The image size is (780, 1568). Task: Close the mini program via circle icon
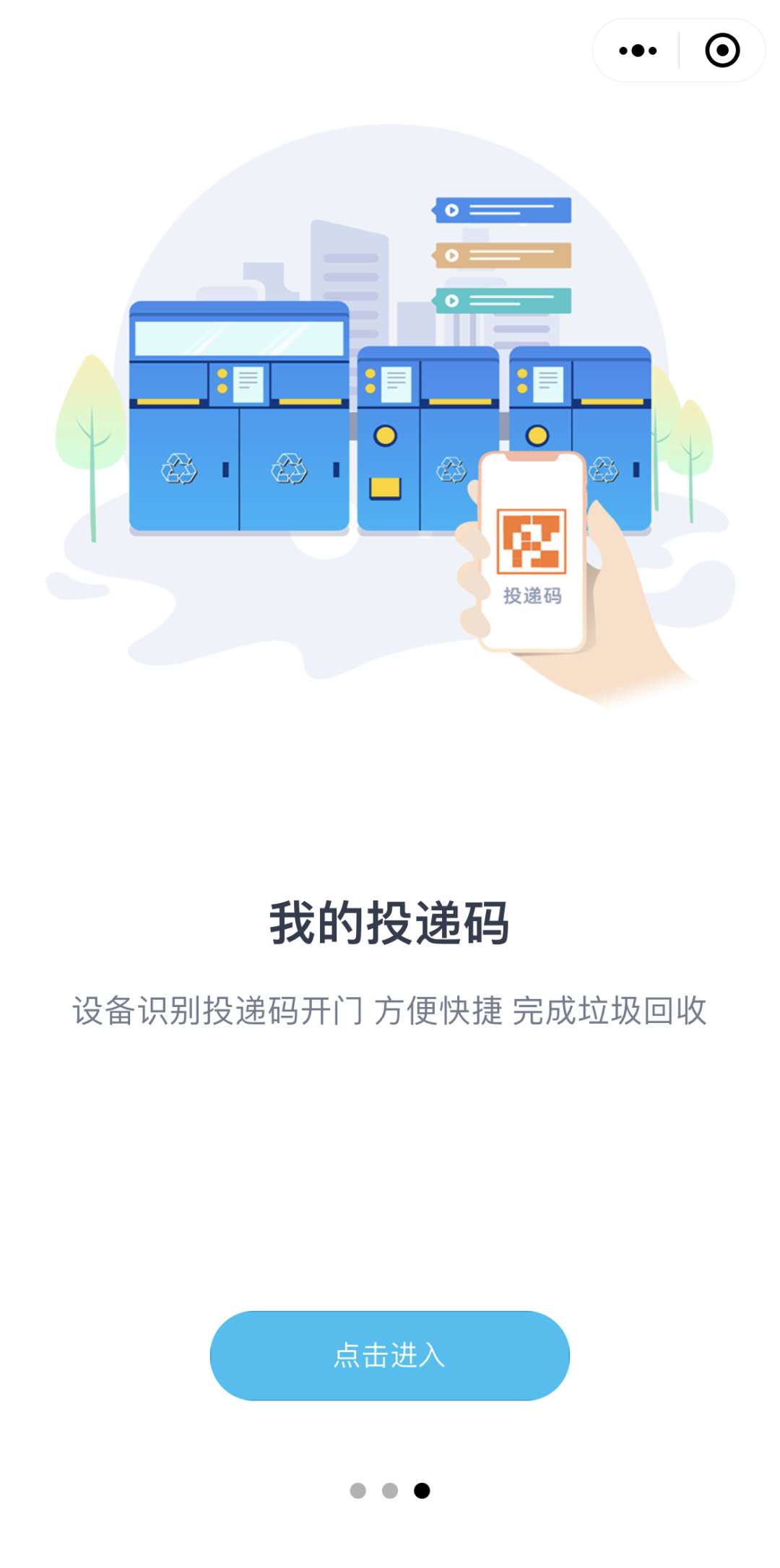[x=722, y=51]
